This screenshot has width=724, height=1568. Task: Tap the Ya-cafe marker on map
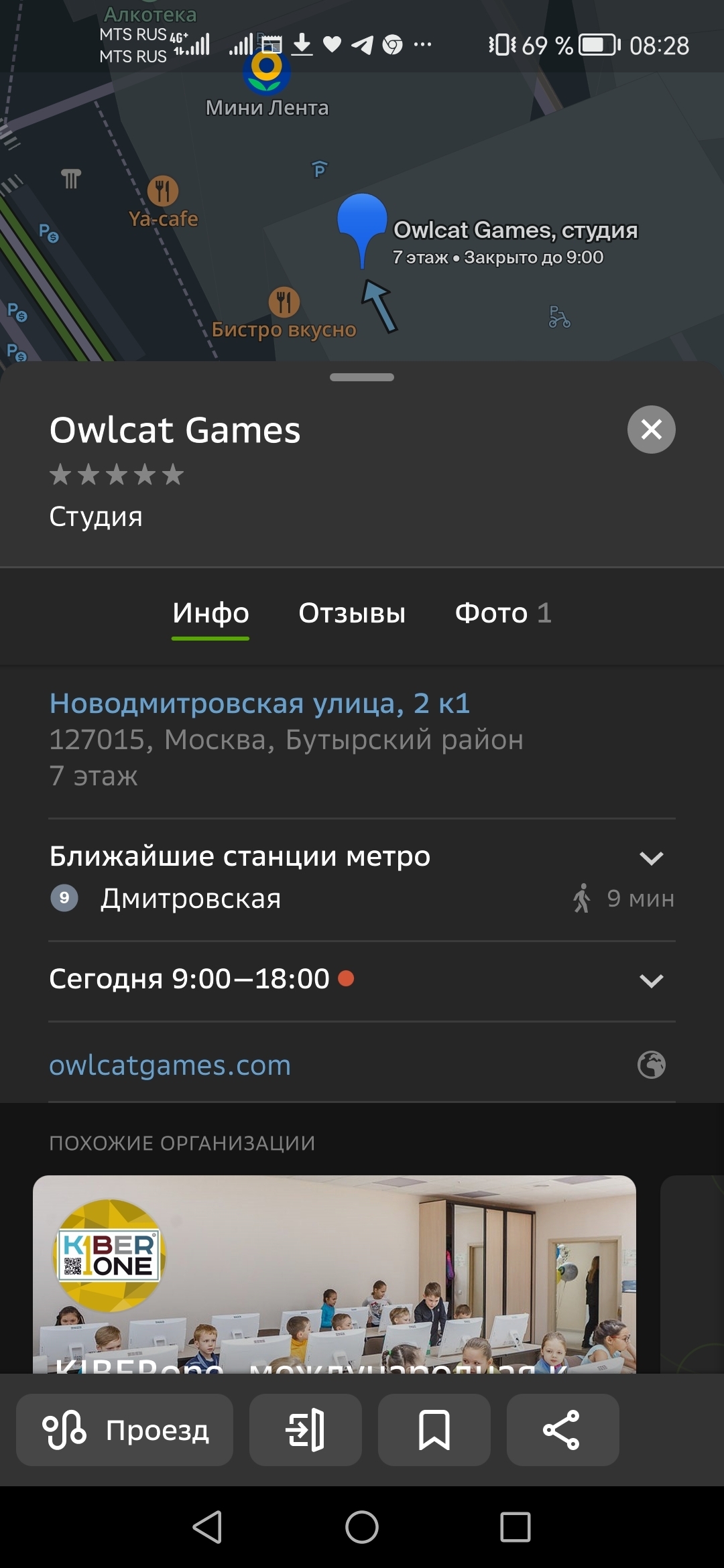(x=163, y=192)
